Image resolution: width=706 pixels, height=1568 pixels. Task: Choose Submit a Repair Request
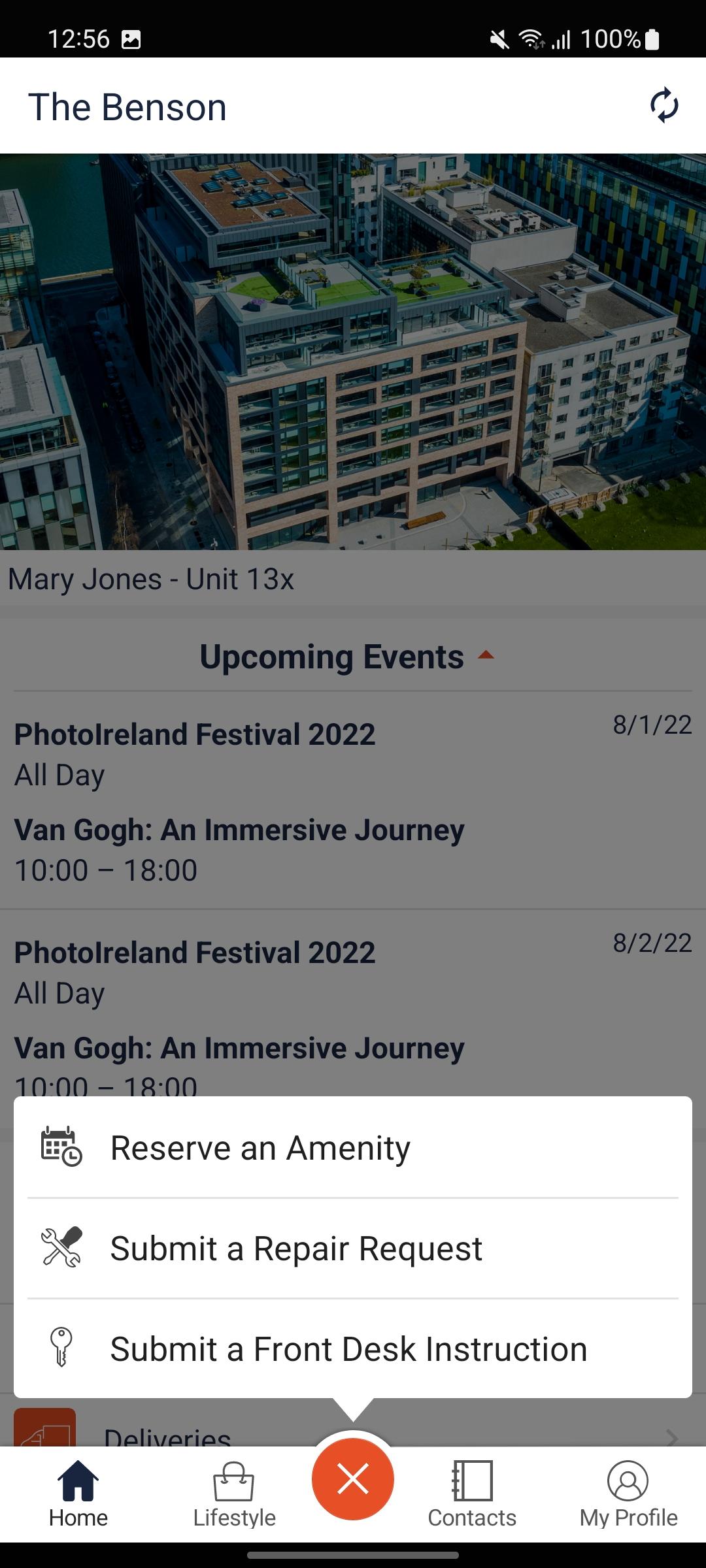tap(353, 1249)
